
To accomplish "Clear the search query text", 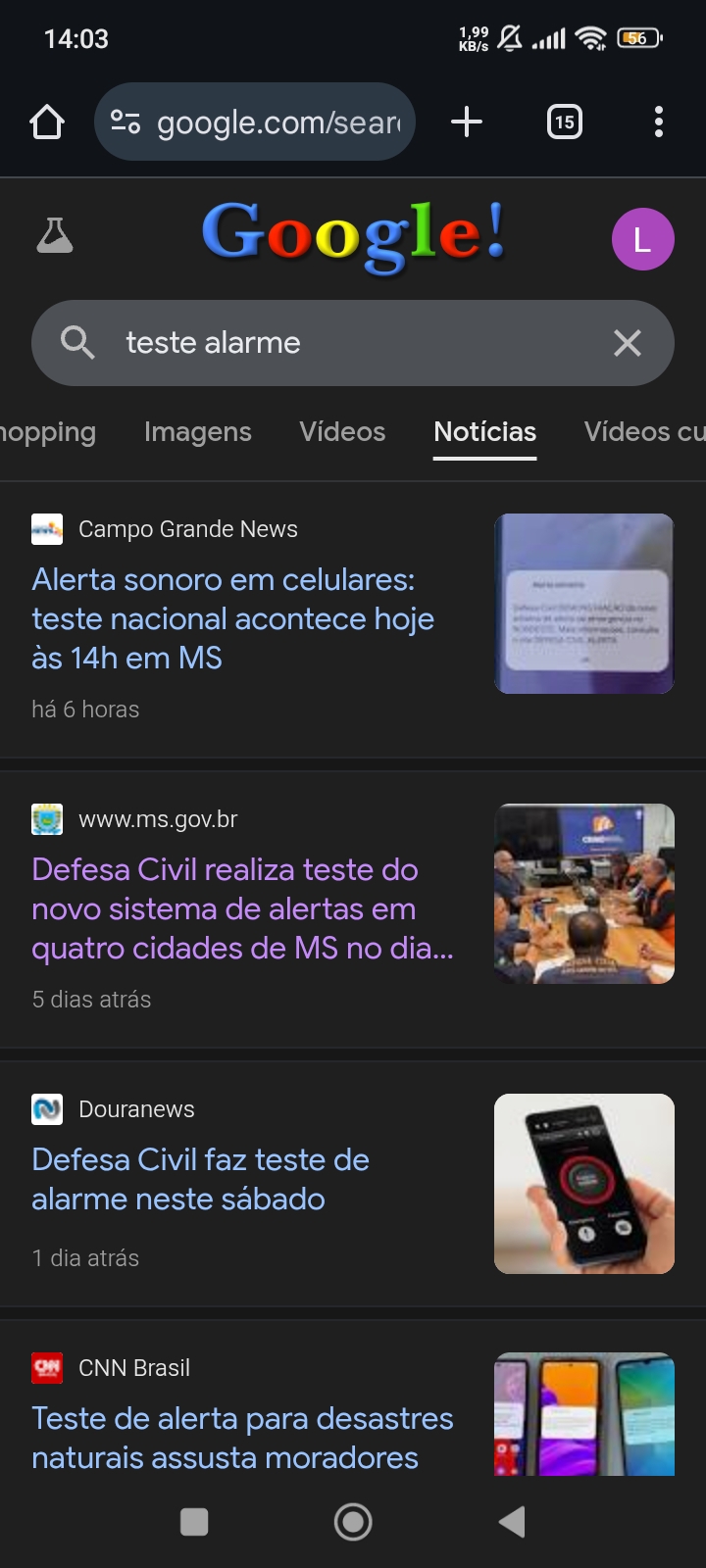I will click(628, 343).
